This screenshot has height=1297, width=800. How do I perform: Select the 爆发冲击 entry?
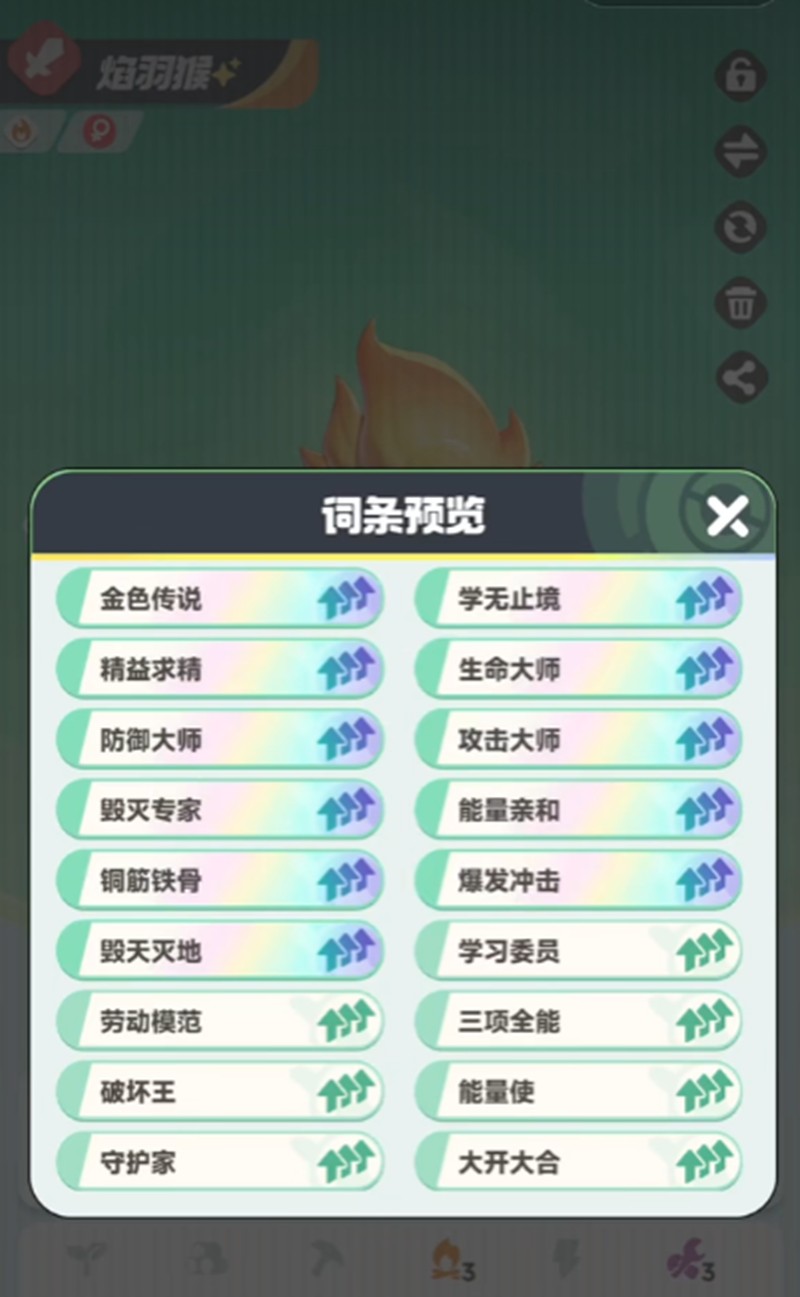(578, 881)
